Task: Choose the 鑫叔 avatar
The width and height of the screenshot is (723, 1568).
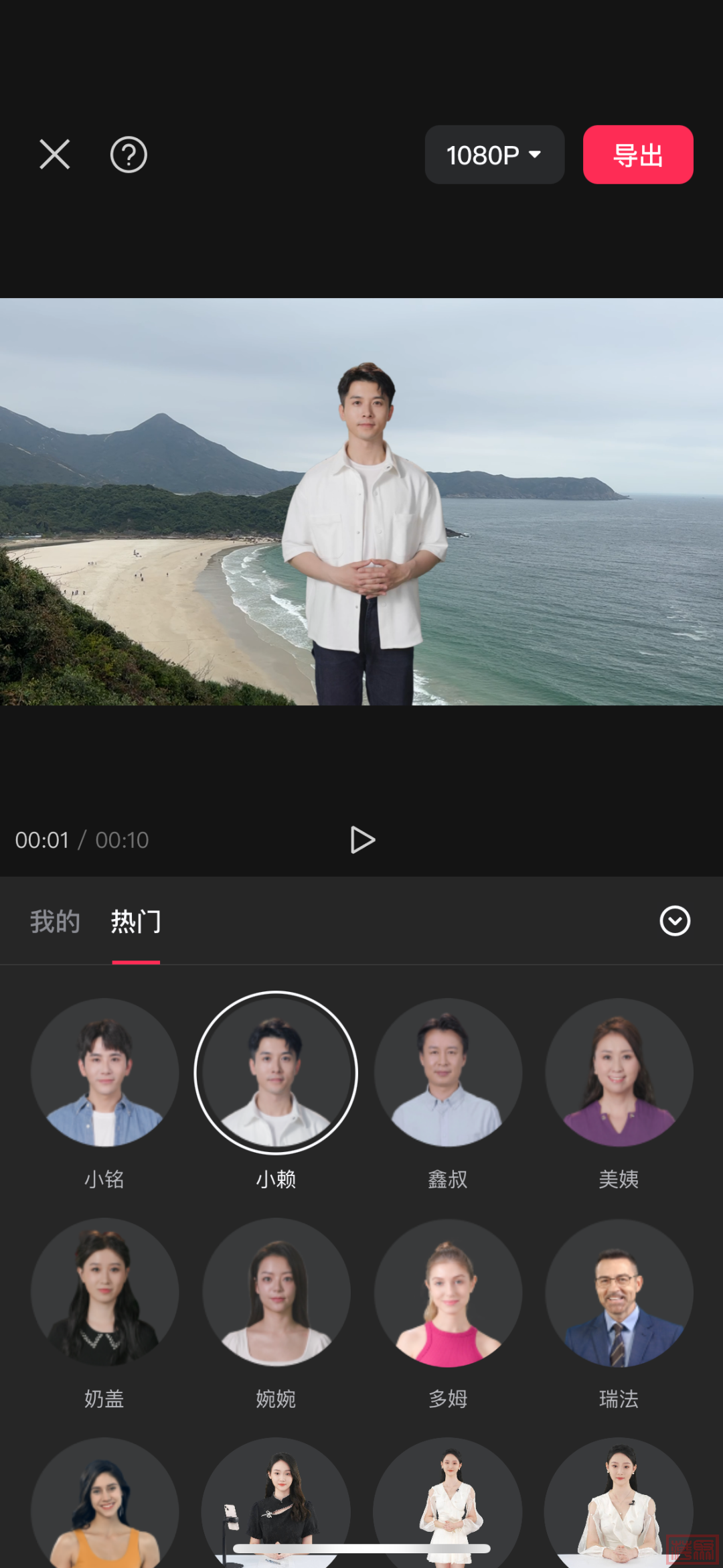Action: pos(448,1073)
